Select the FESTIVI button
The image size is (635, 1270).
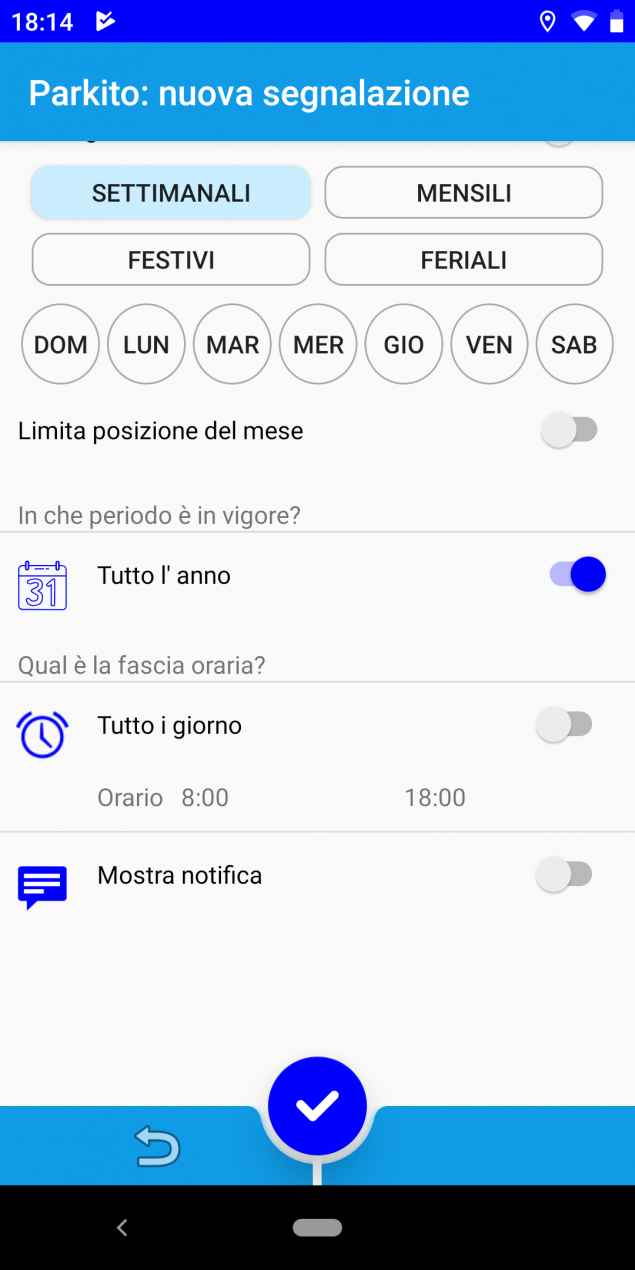(171, 260)
